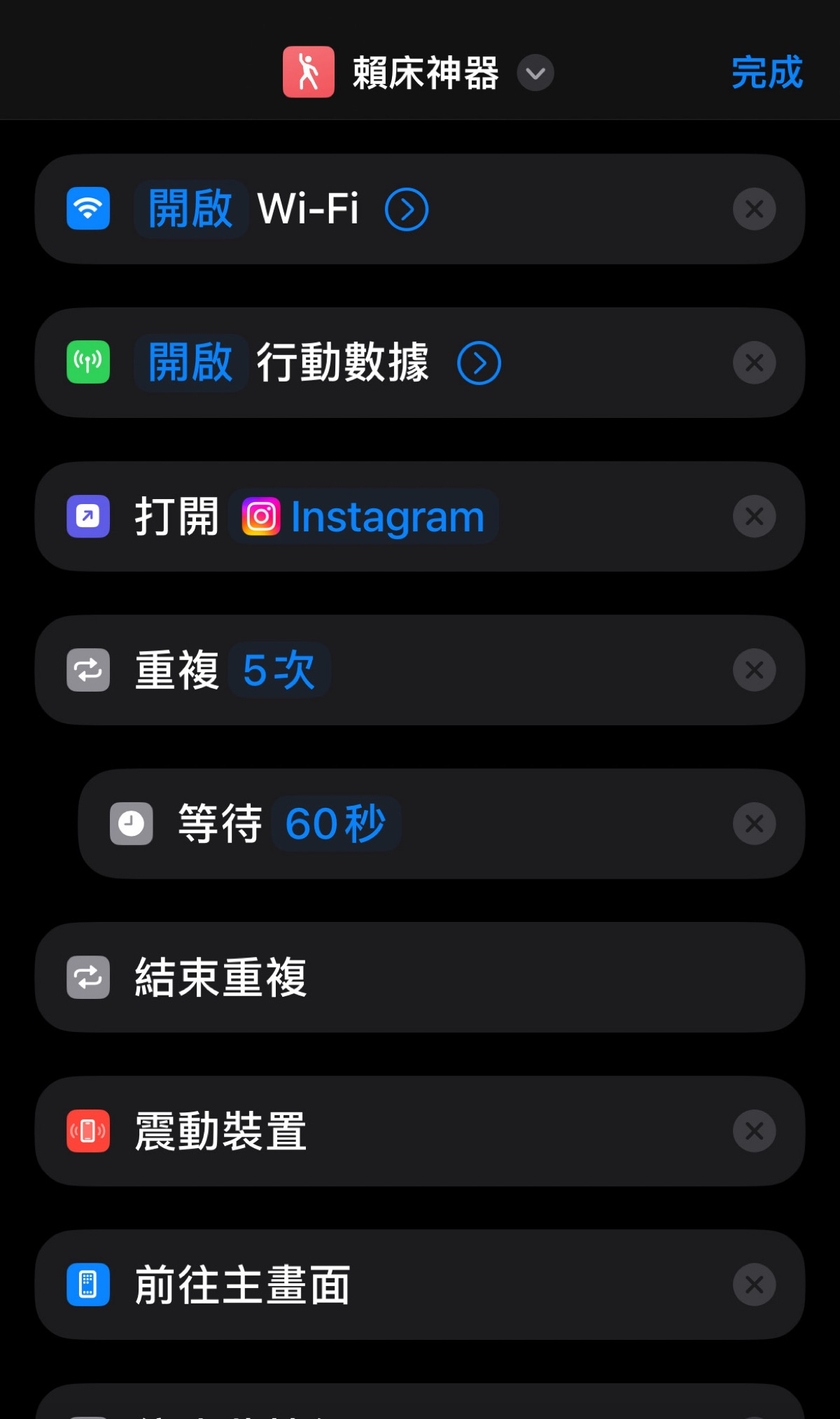840x1419 pixels.
Task: Edit the 60秒 wait duration
Action: pyautogui.click(x=336, y=824)
